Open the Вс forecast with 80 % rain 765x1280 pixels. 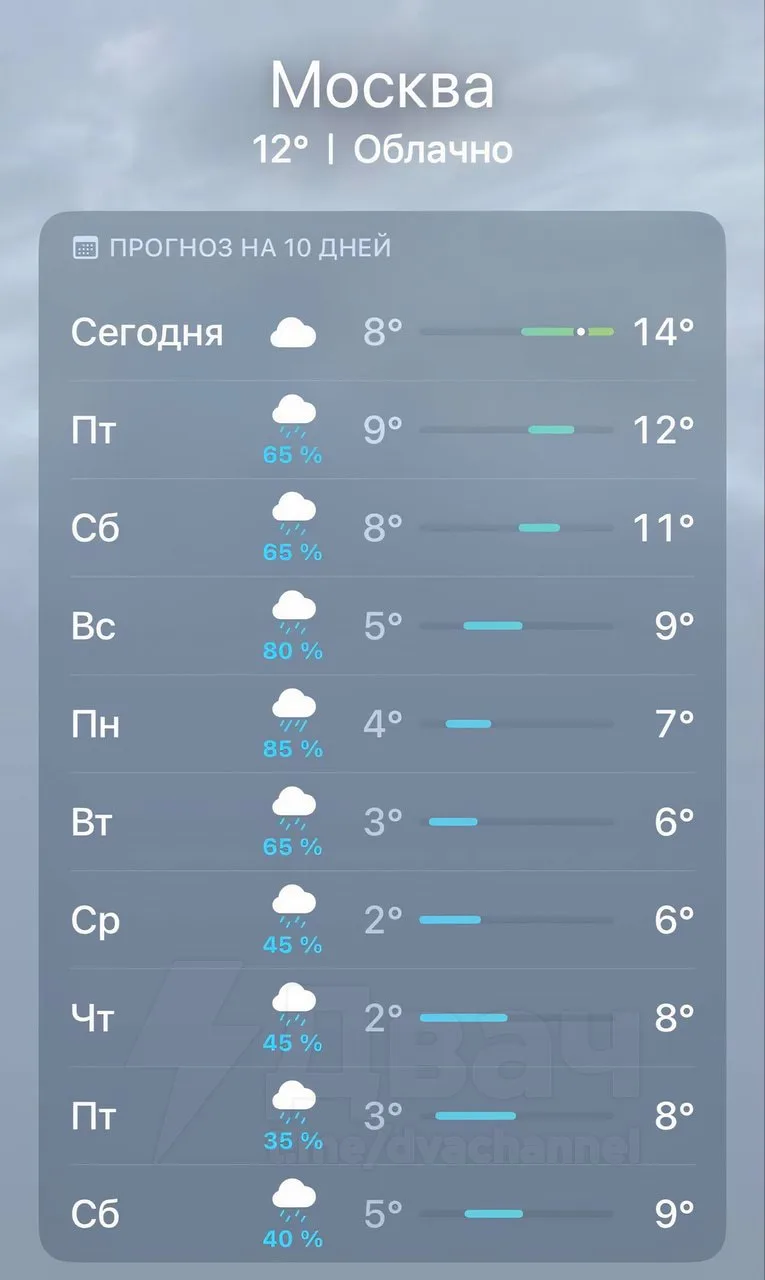[382, 626]
